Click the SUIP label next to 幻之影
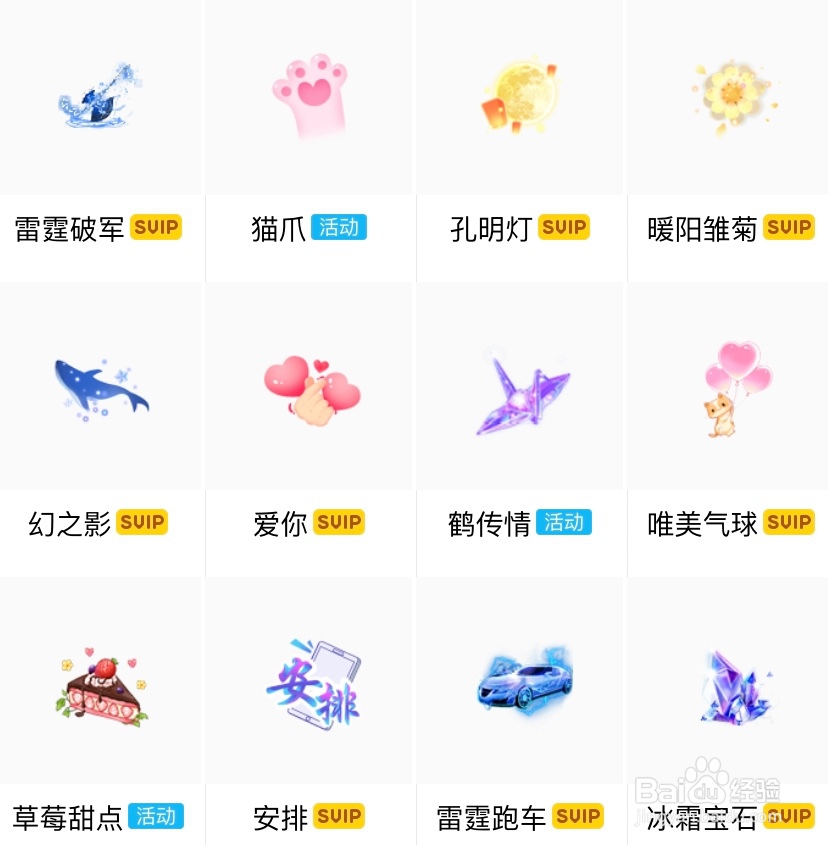Image resolution: width=828 pixels, height=845 pixels. coord(142,522)
